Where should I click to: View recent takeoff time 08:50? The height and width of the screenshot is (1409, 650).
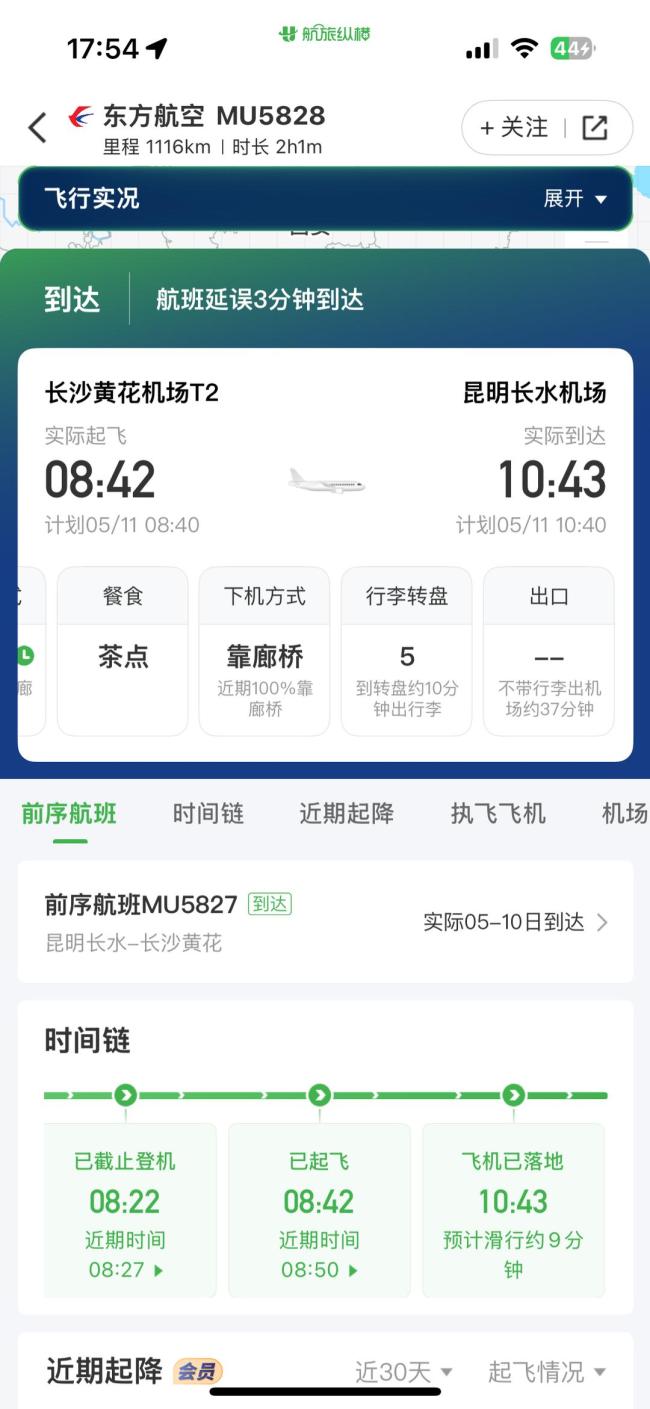(x=319, y=1270)
